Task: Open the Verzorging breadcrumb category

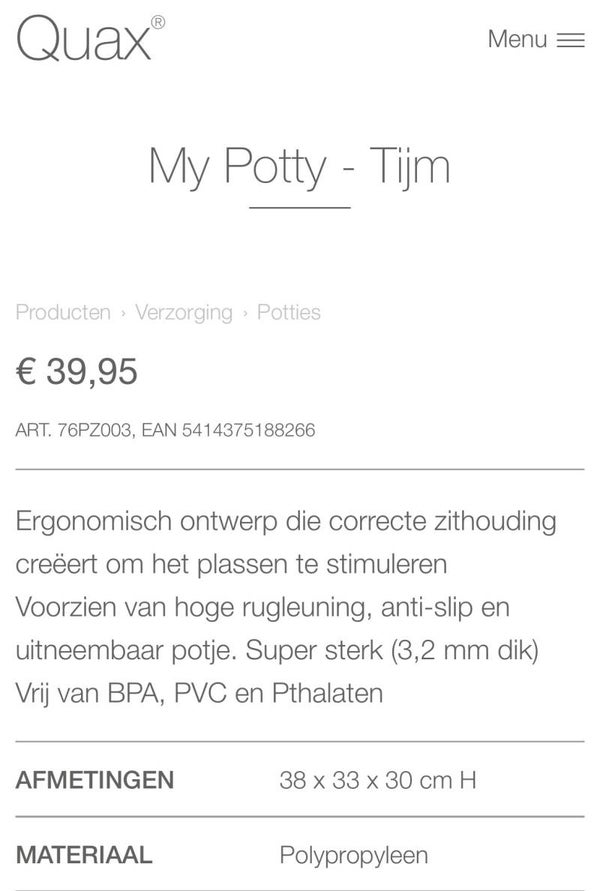Action: [184, 312]
